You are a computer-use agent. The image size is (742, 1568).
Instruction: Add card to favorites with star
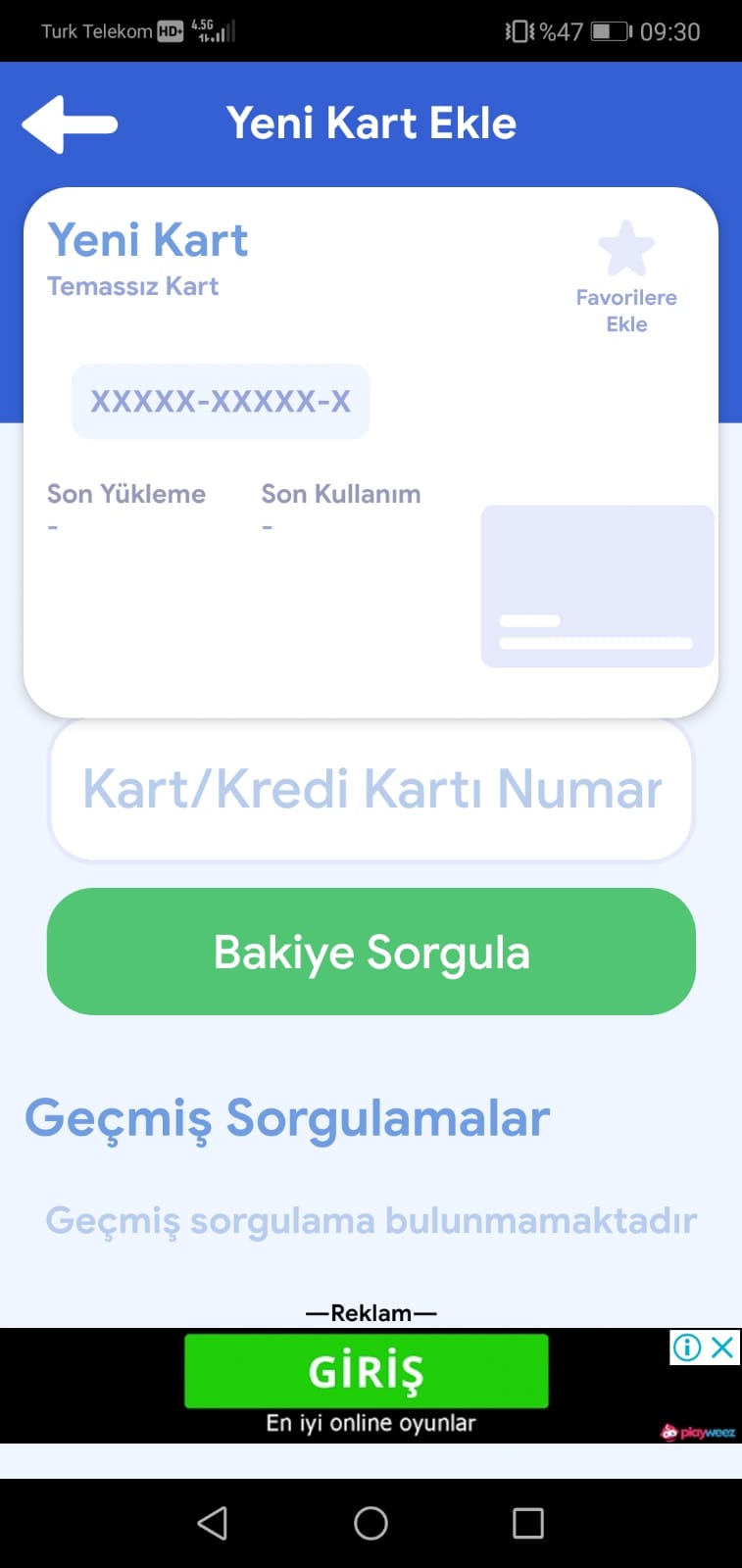click(626, 250)
